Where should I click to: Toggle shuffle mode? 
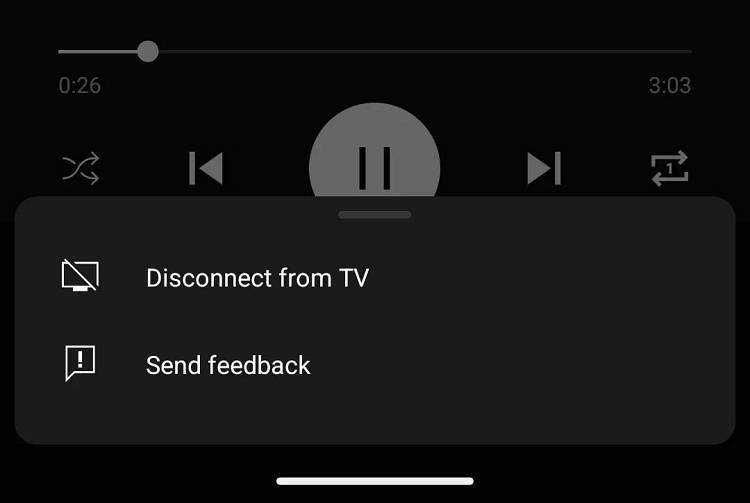click(81, 168)
